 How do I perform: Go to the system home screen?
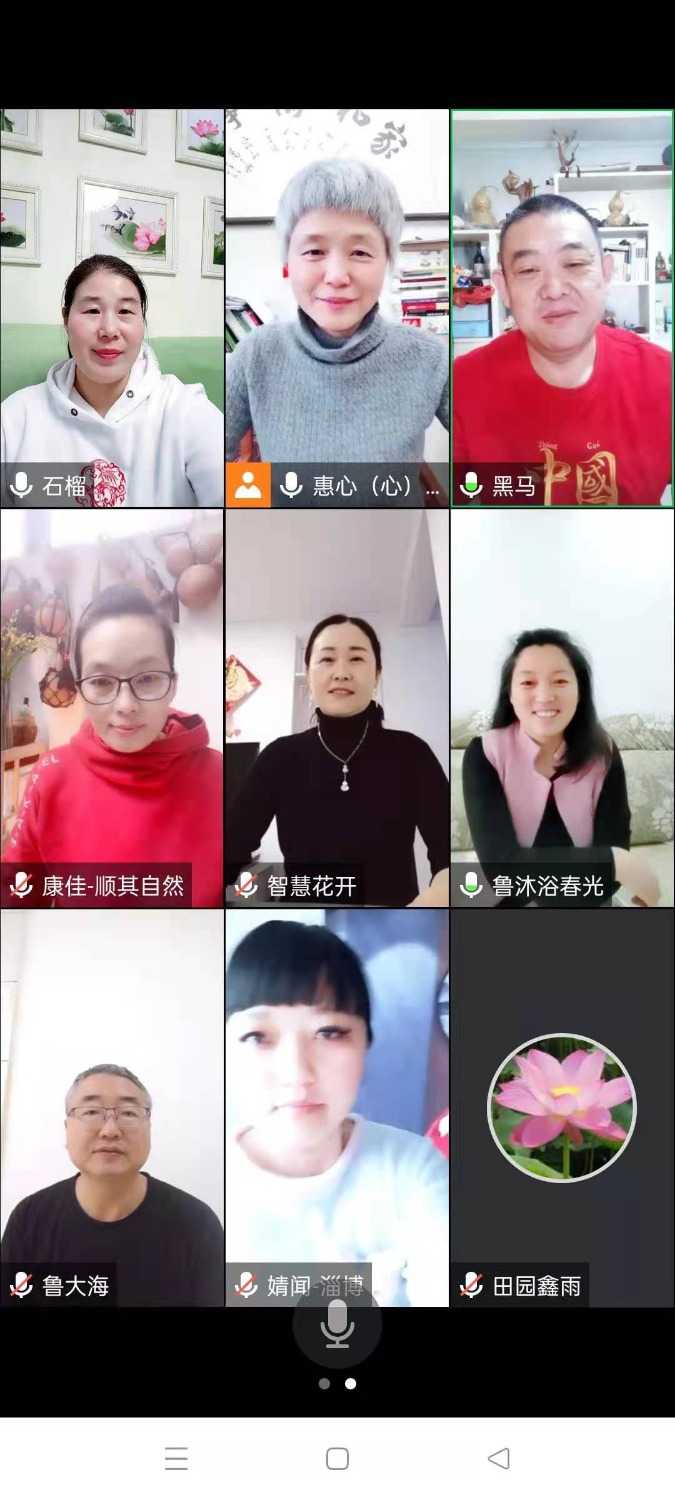[x=337, y=1459]
